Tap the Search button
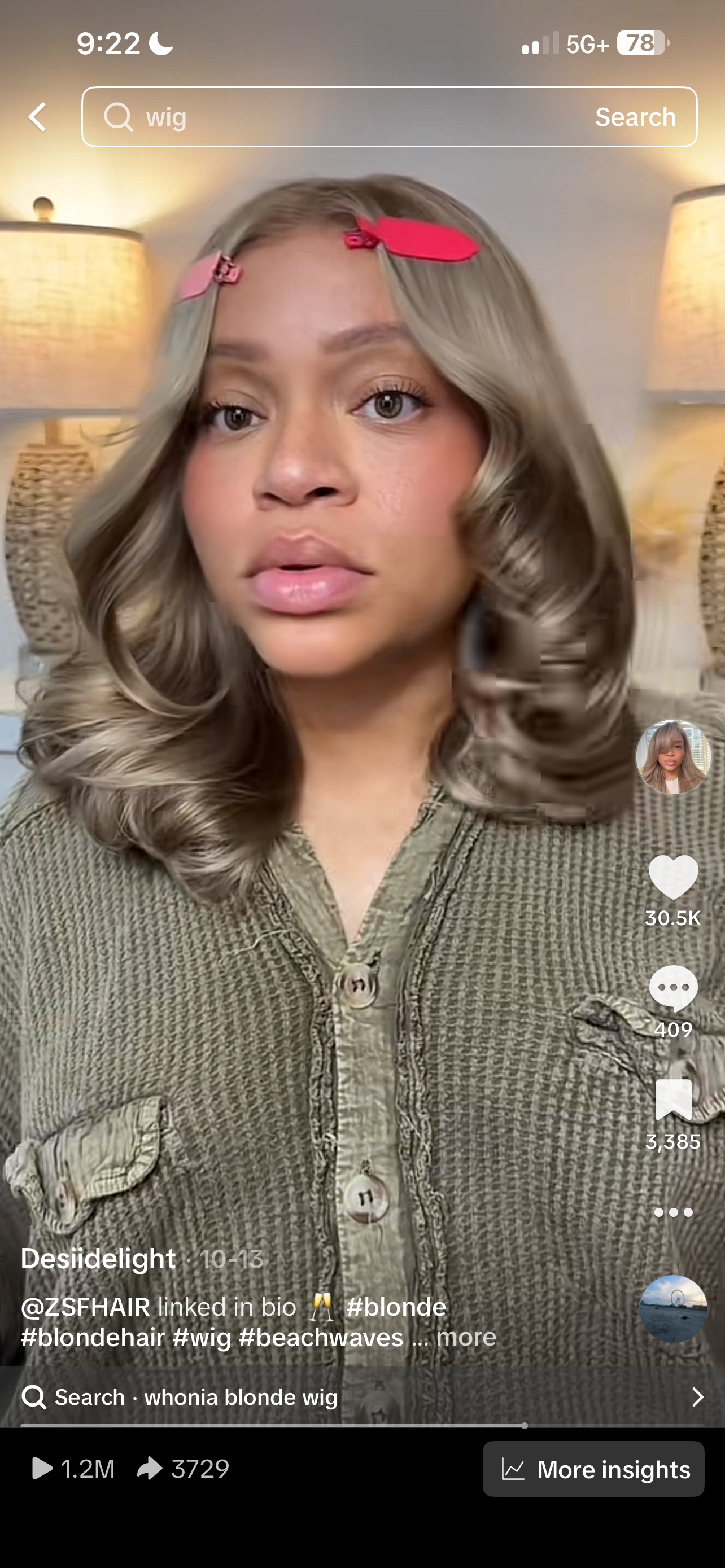The height and width of the screenshot is (1568, 725). tap(635, 117)
